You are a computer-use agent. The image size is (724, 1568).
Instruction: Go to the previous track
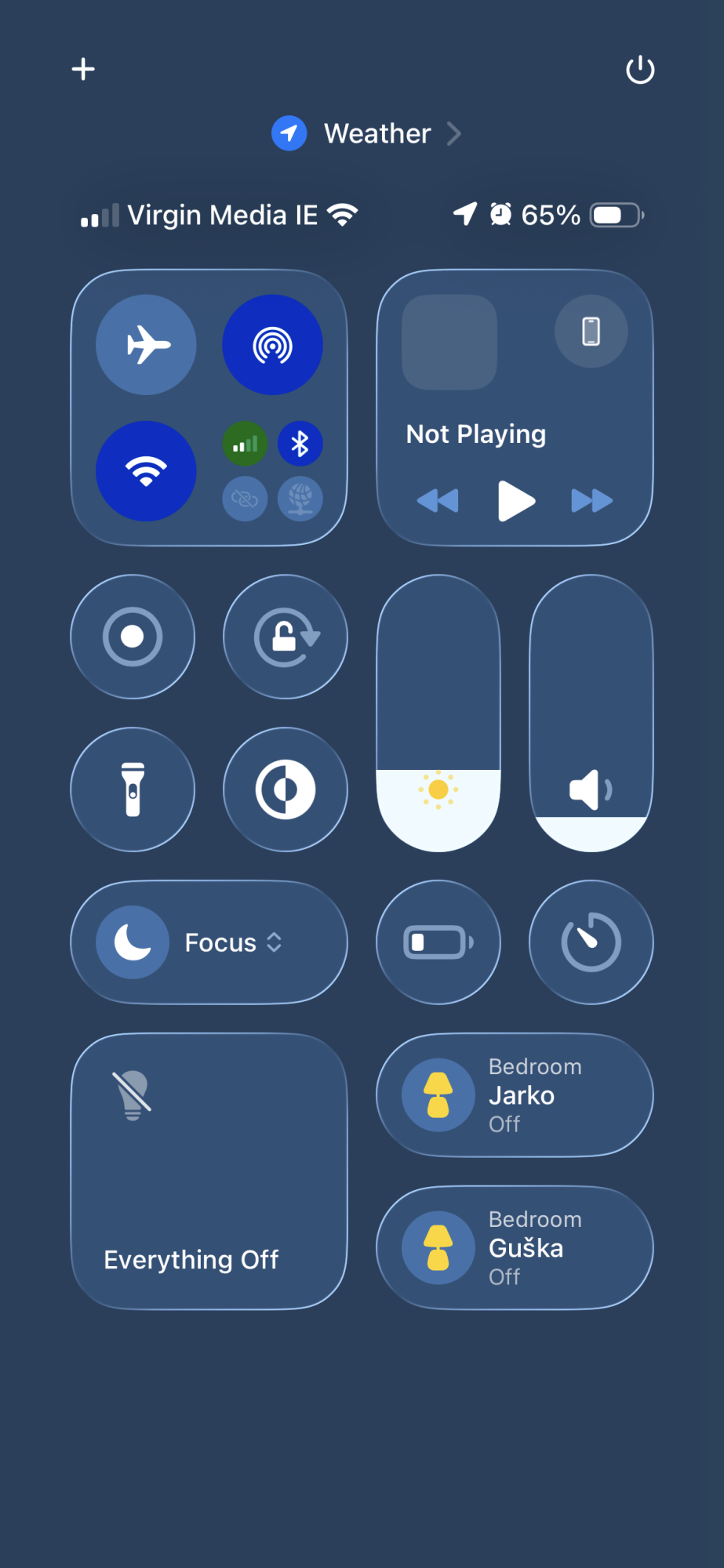438,501
